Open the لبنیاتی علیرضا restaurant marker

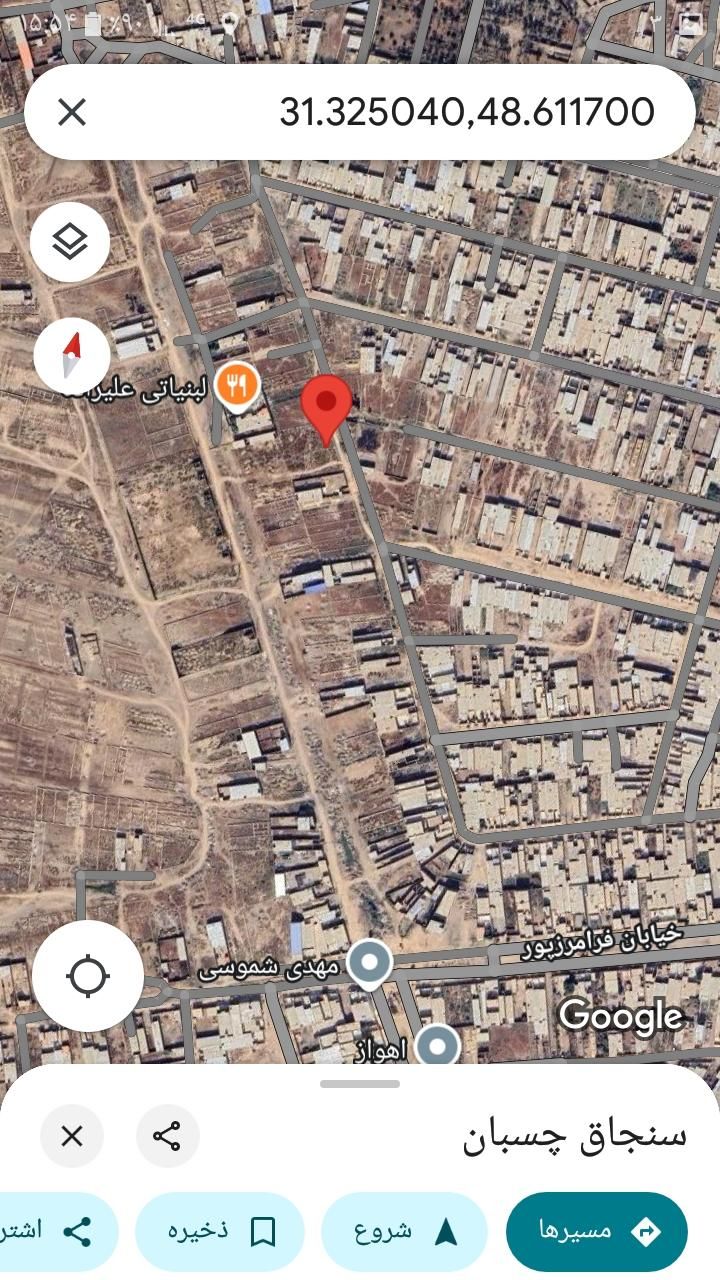(x=237, y=385)
